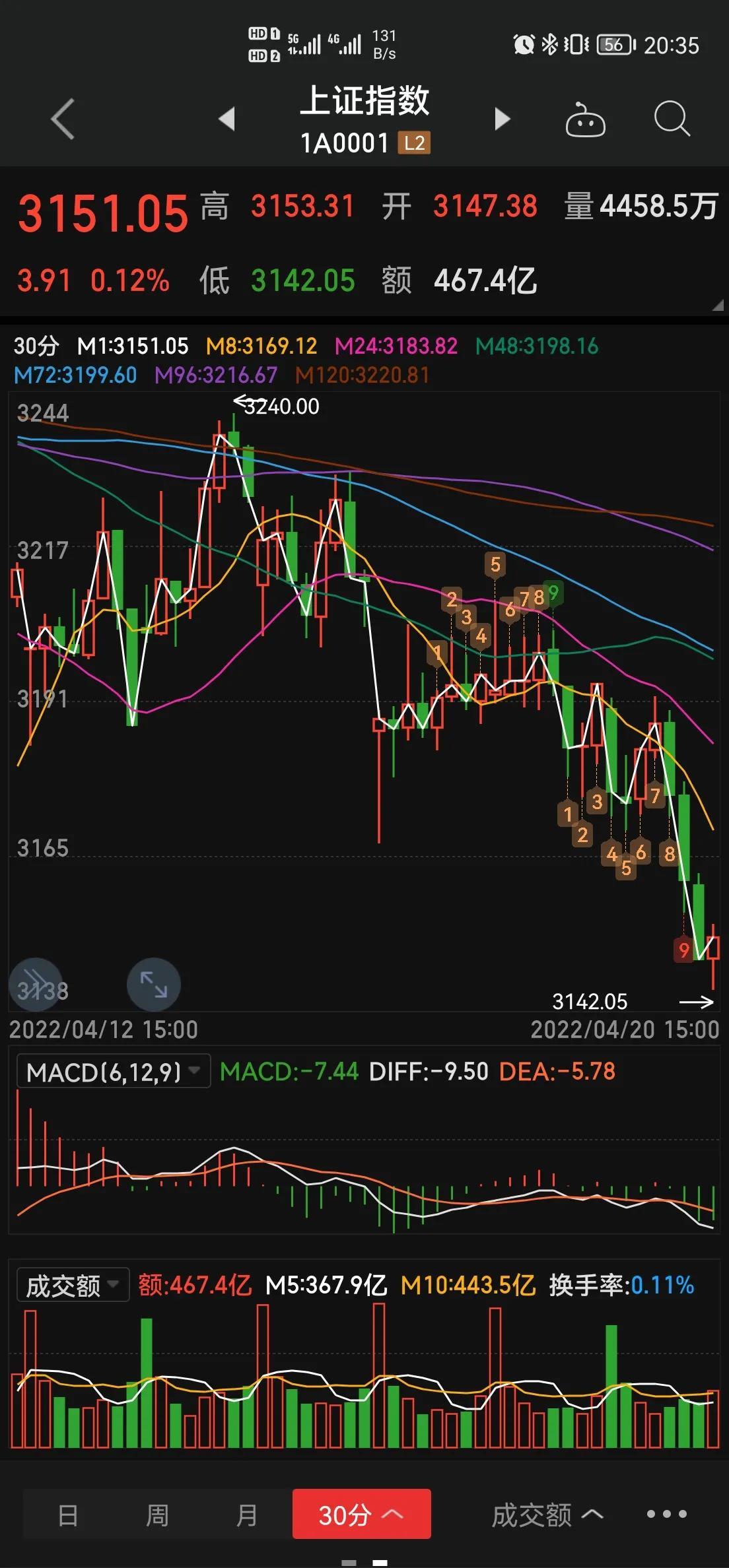Switch to the 月 monthly chart
This screenshot has width=729, height=1568.
pyautogui.click(x=246, y=1515)
